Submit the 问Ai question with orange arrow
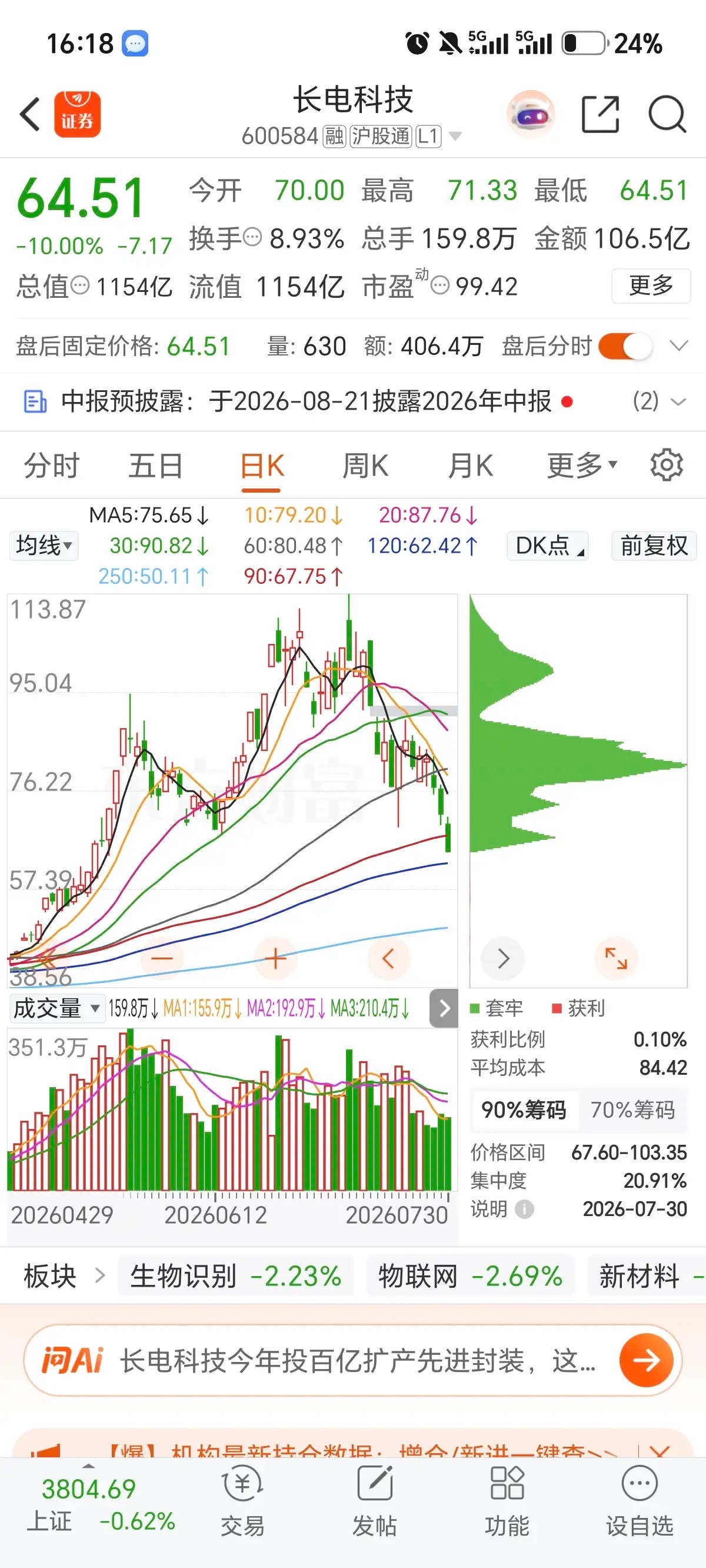 point(646,1360)
